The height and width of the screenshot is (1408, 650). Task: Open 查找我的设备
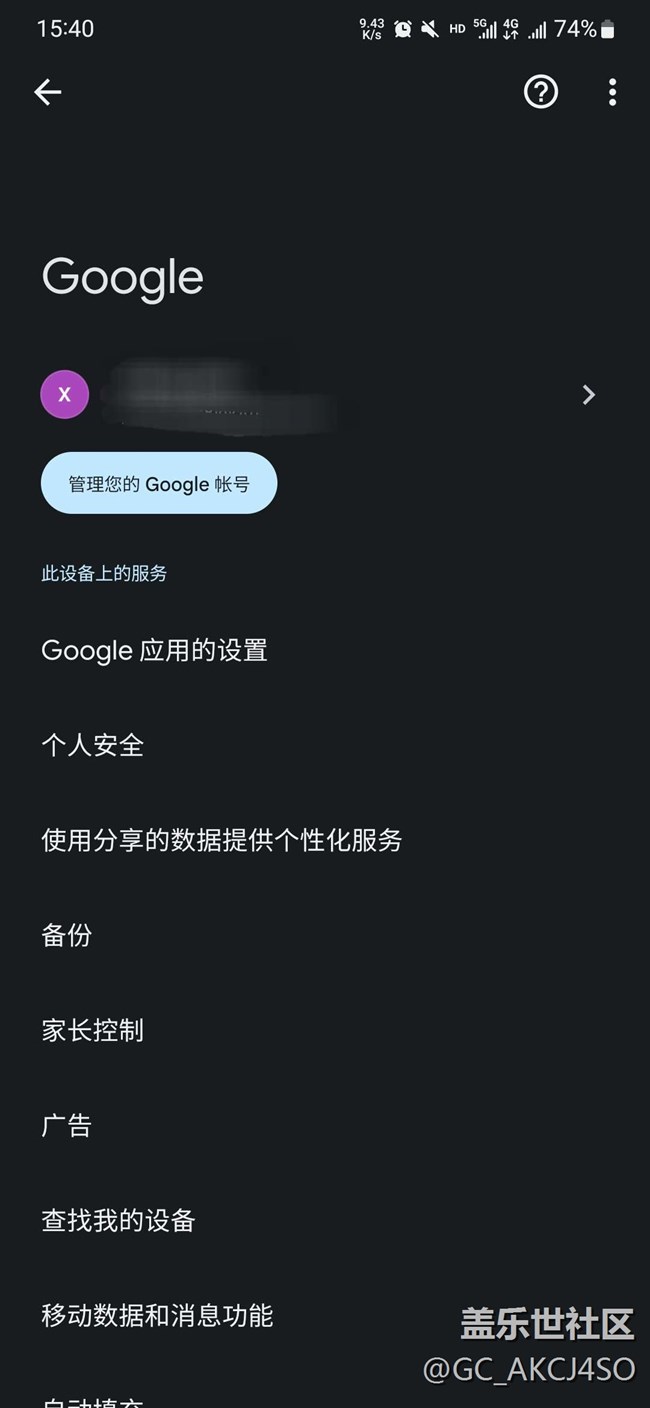(325, 1221)
